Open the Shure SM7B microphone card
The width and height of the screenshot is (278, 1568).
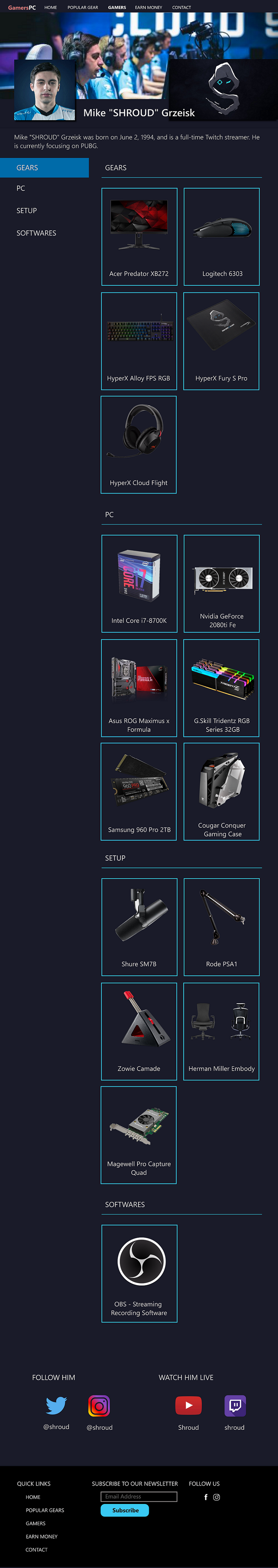pos(139,926)
